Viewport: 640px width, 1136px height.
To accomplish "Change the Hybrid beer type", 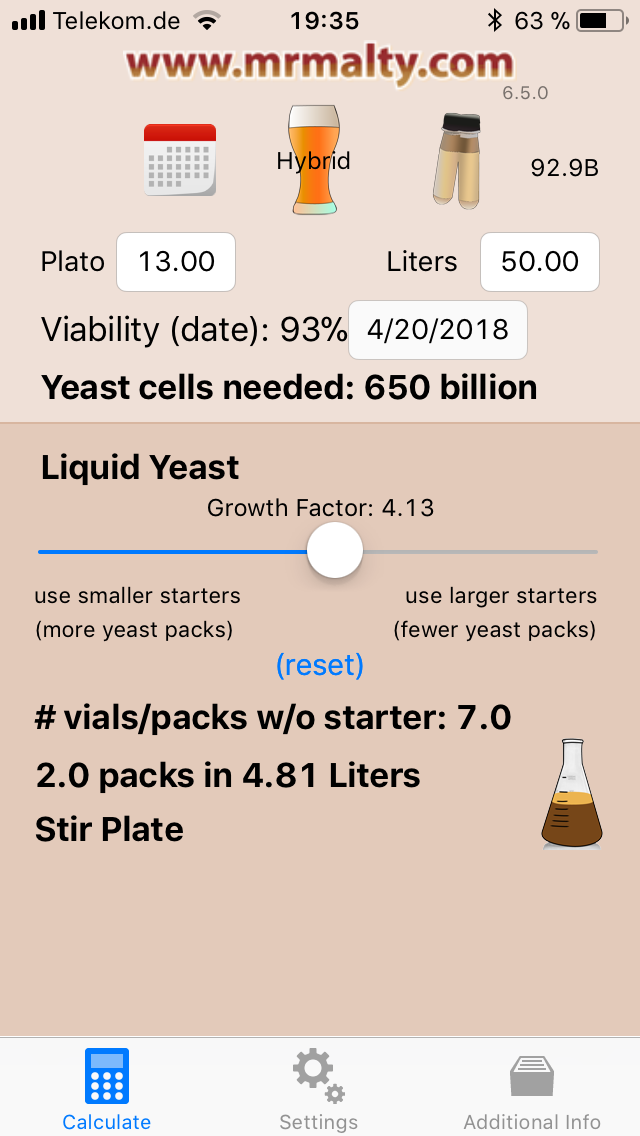I will (313, 161).
